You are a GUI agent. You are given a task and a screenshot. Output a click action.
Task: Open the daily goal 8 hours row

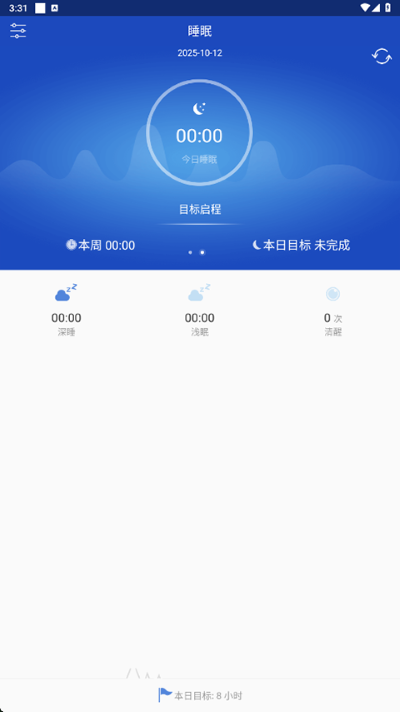pos(200,695)
